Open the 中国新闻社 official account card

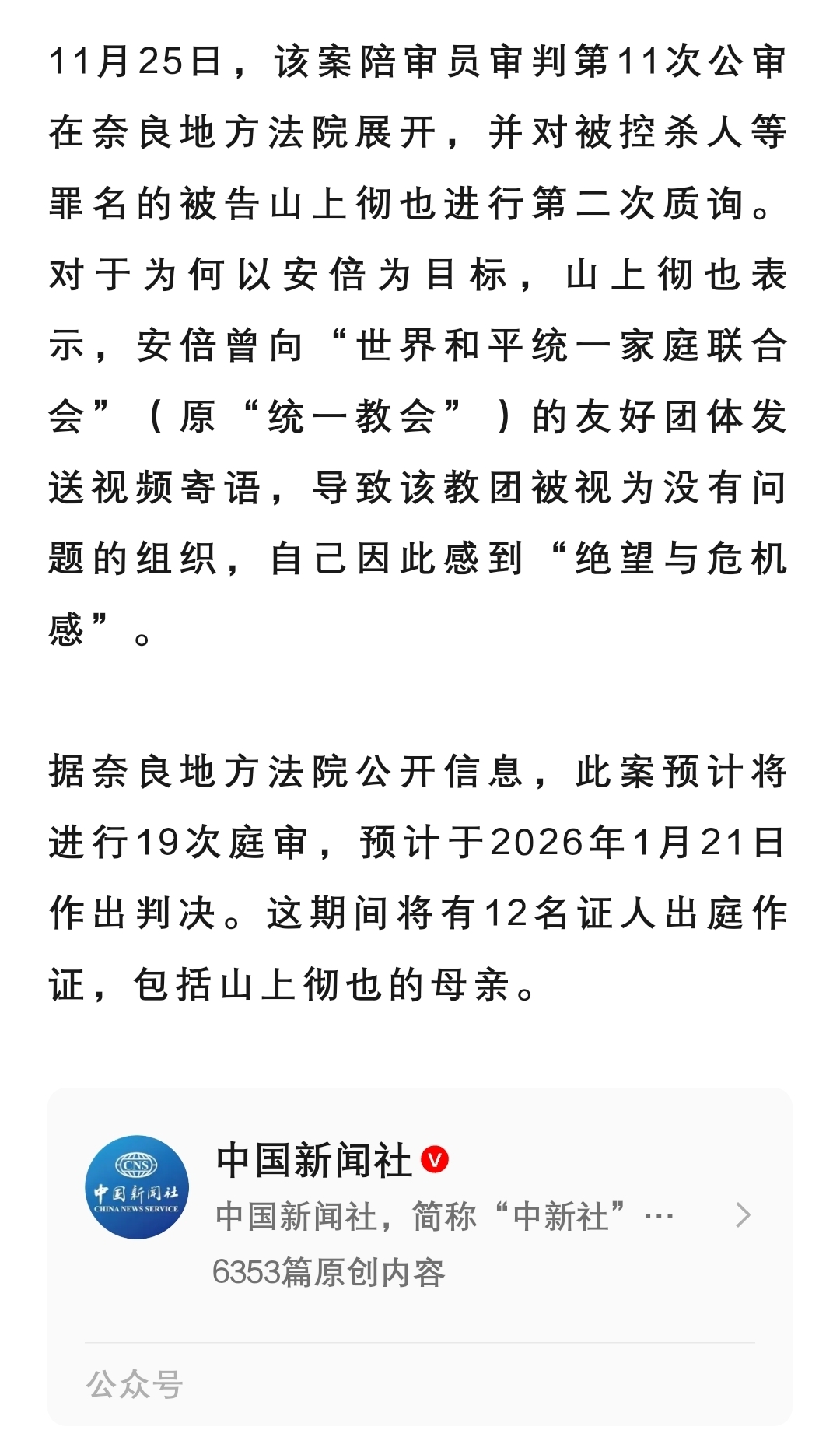(x=420, y=1214)
